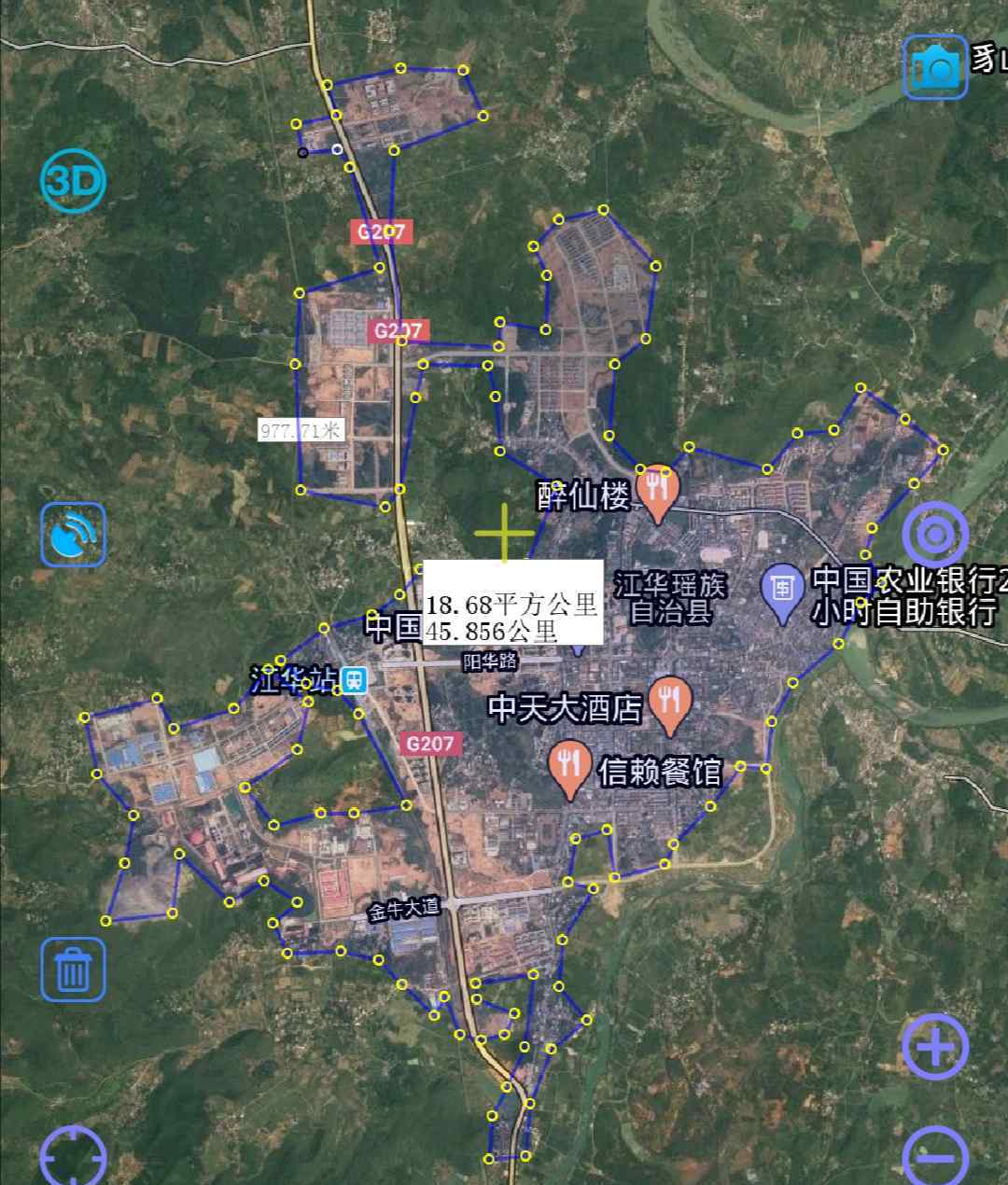Image resolution: width=1008 pixels, height=1185 pixels.
Task: Delete the measurement with the trash icon
Action: tap(73, 969)
